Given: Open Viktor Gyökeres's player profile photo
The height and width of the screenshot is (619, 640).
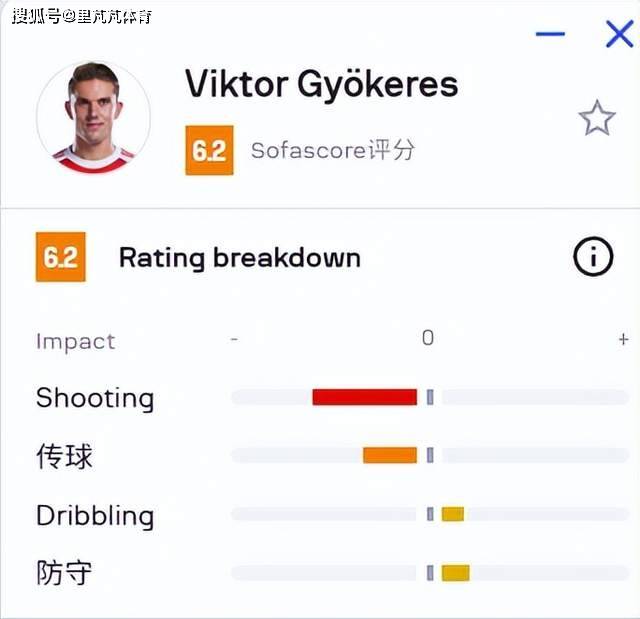Looking at the screenshot, I should pyautogui.click(x=93, y=119).
